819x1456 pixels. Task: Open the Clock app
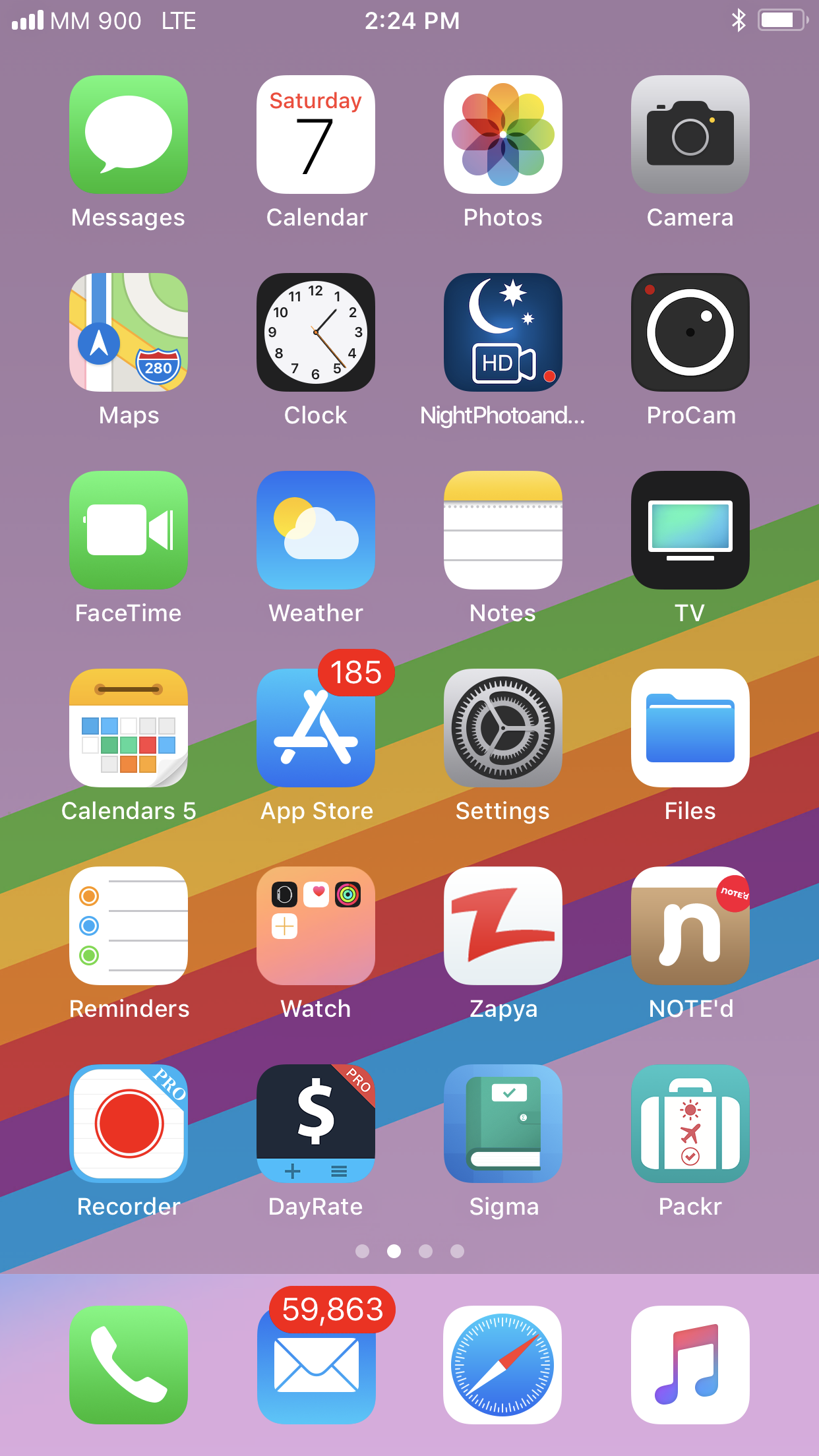316,332
